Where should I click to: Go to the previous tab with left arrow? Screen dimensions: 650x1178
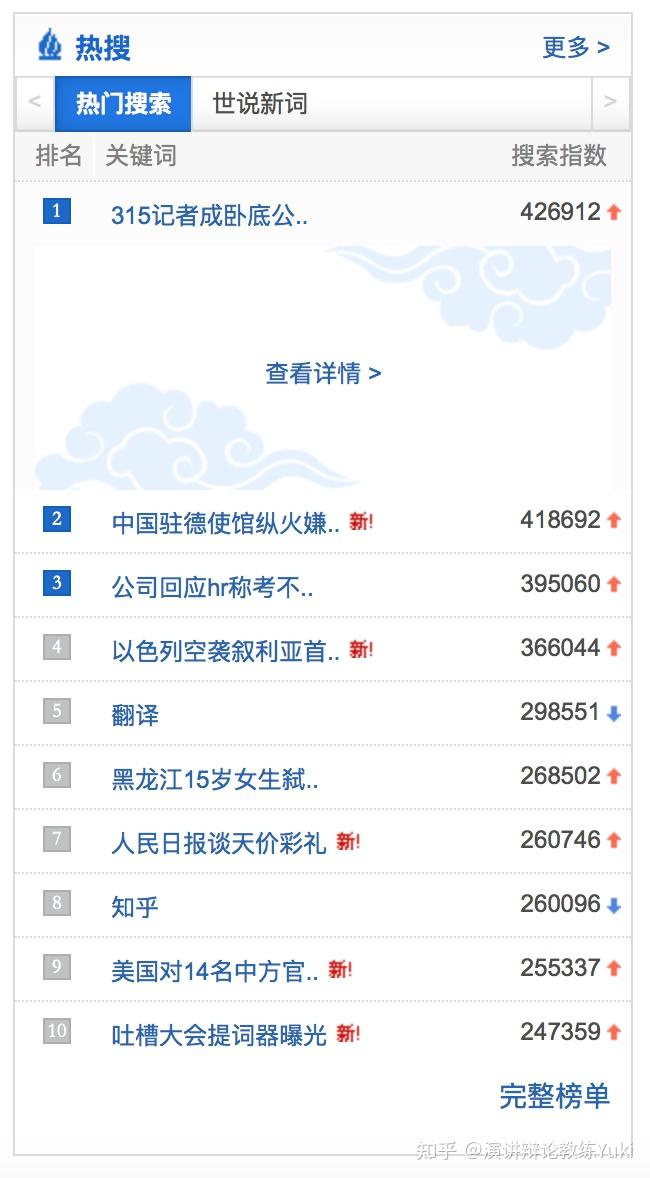pos(35,102)
